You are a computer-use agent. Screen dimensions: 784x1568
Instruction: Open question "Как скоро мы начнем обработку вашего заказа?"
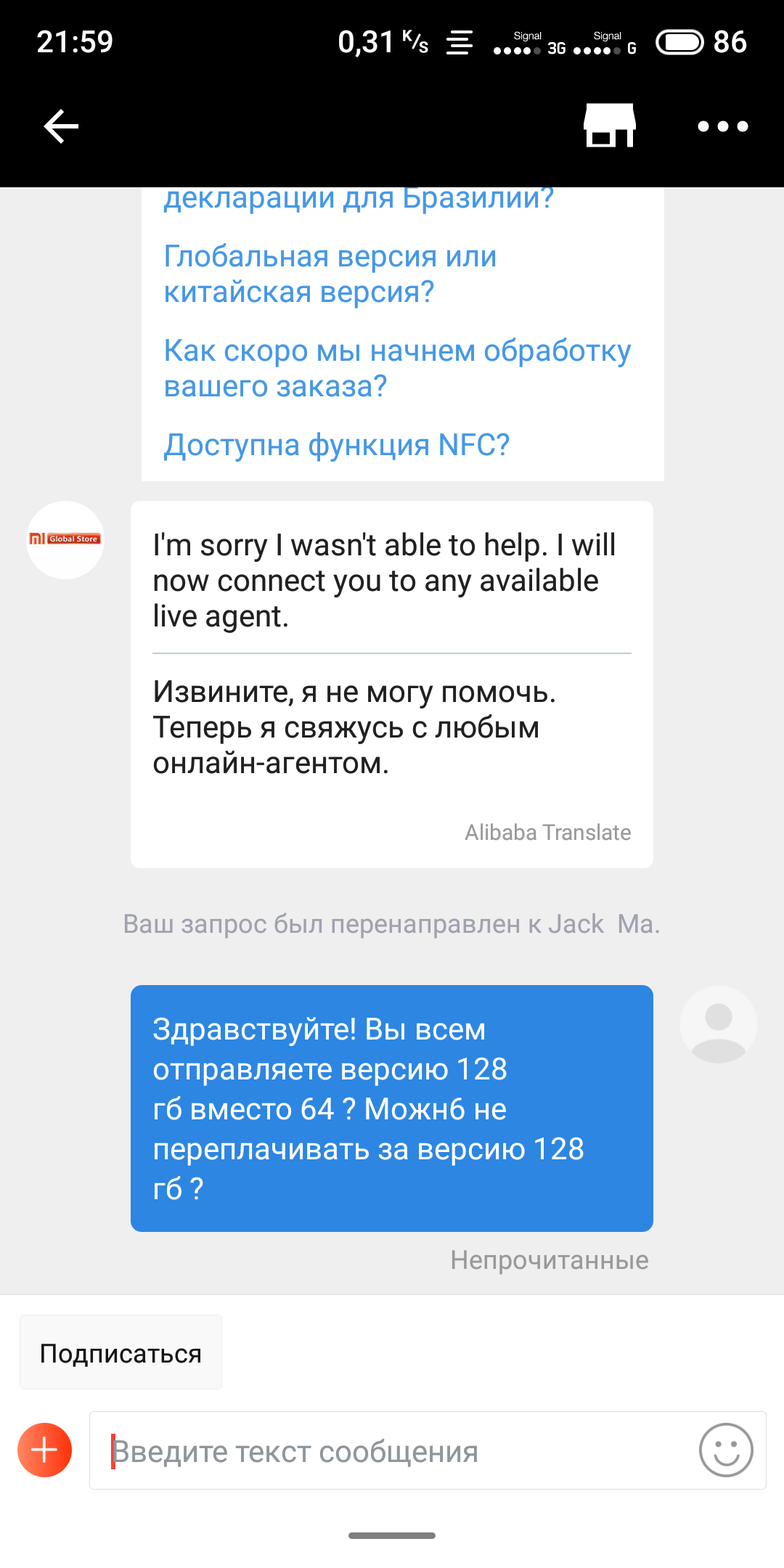coord(397,369)
